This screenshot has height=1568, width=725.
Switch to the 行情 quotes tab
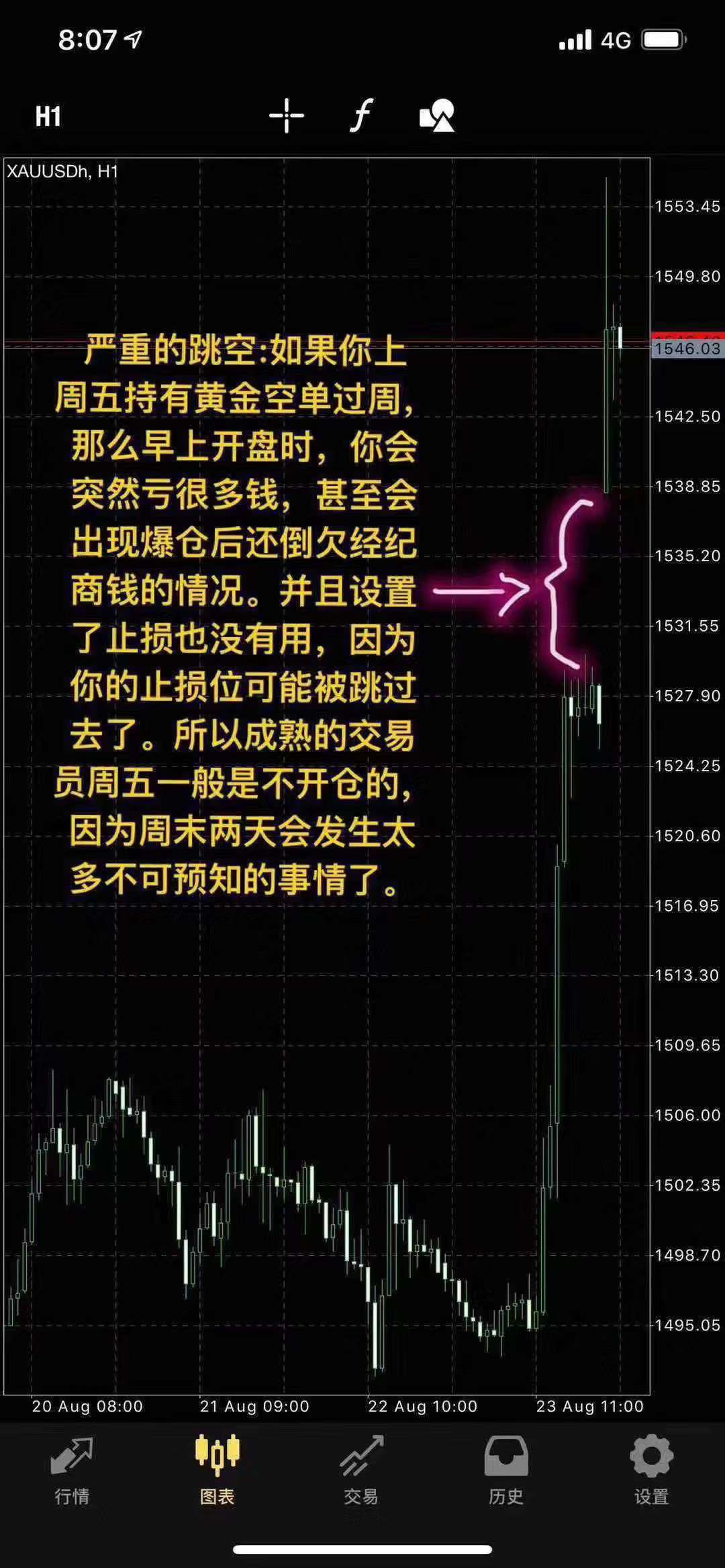click(72, 1469)
